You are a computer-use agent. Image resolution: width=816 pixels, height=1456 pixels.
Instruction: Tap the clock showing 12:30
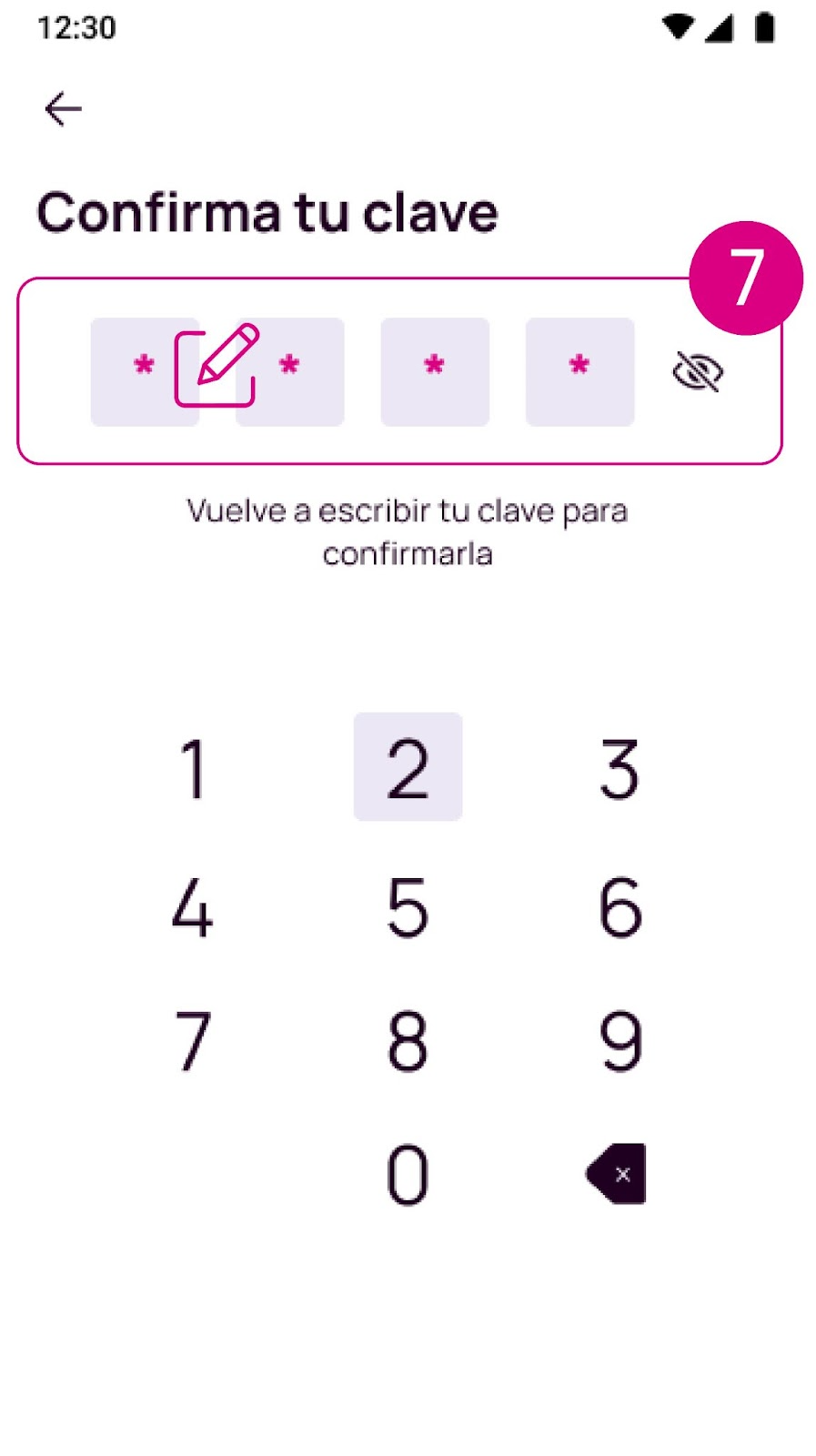point(76,27)
